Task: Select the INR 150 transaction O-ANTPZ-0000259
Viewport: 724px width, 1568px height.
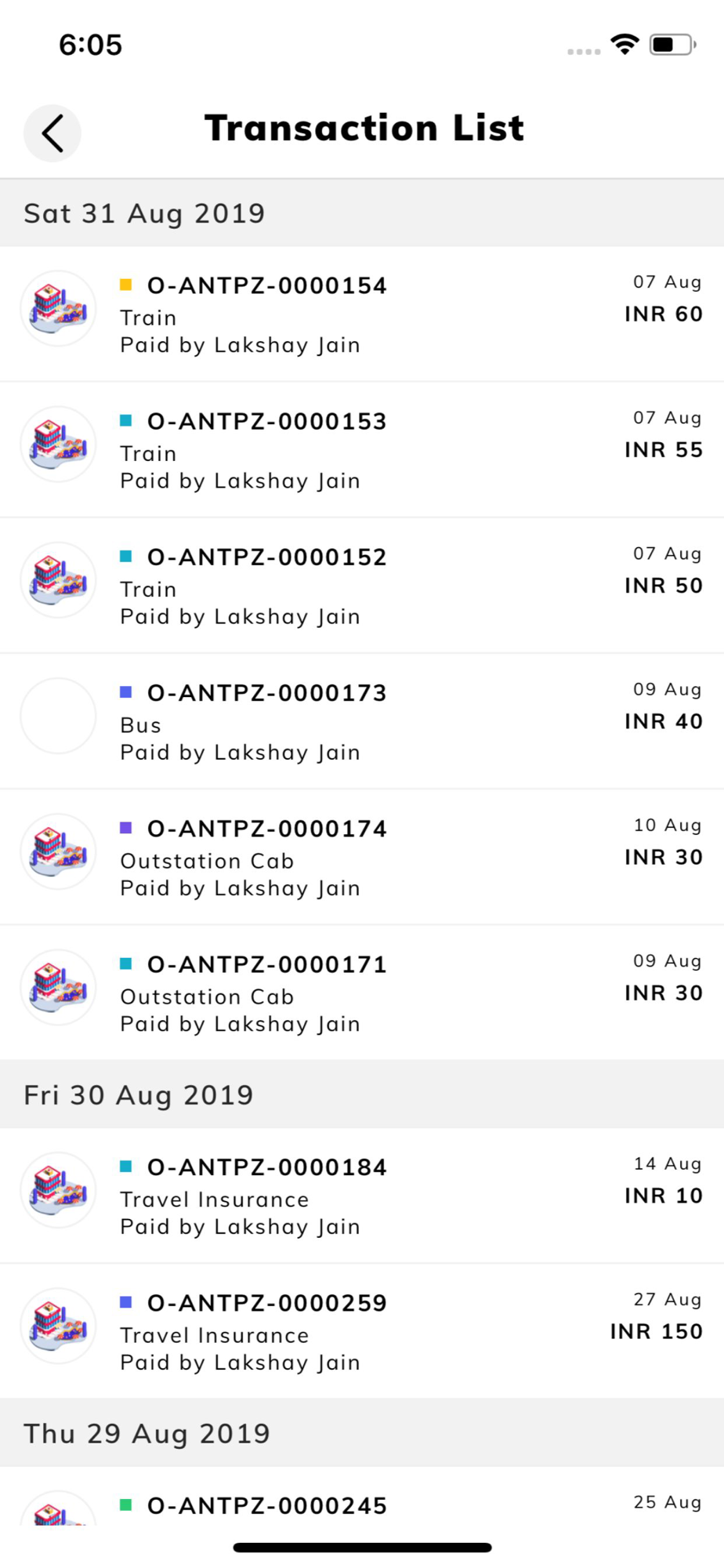Action: pyautogui.click(x=362, y=1331)
